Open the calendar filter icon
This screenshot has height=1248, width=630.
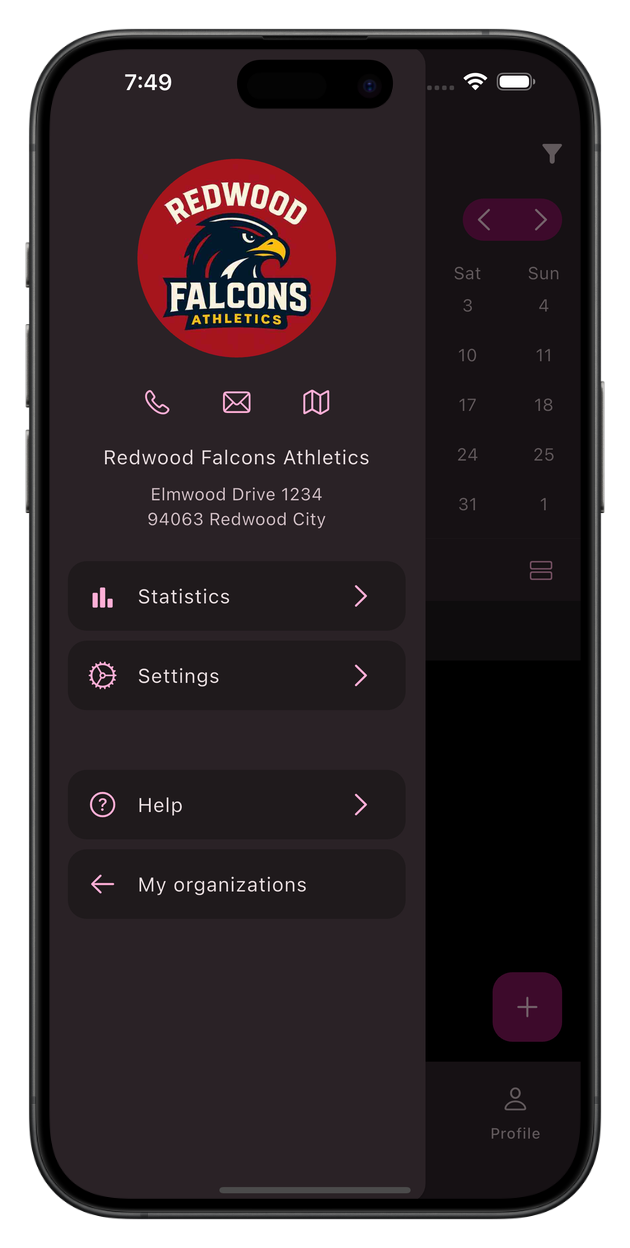coord(551,153)
